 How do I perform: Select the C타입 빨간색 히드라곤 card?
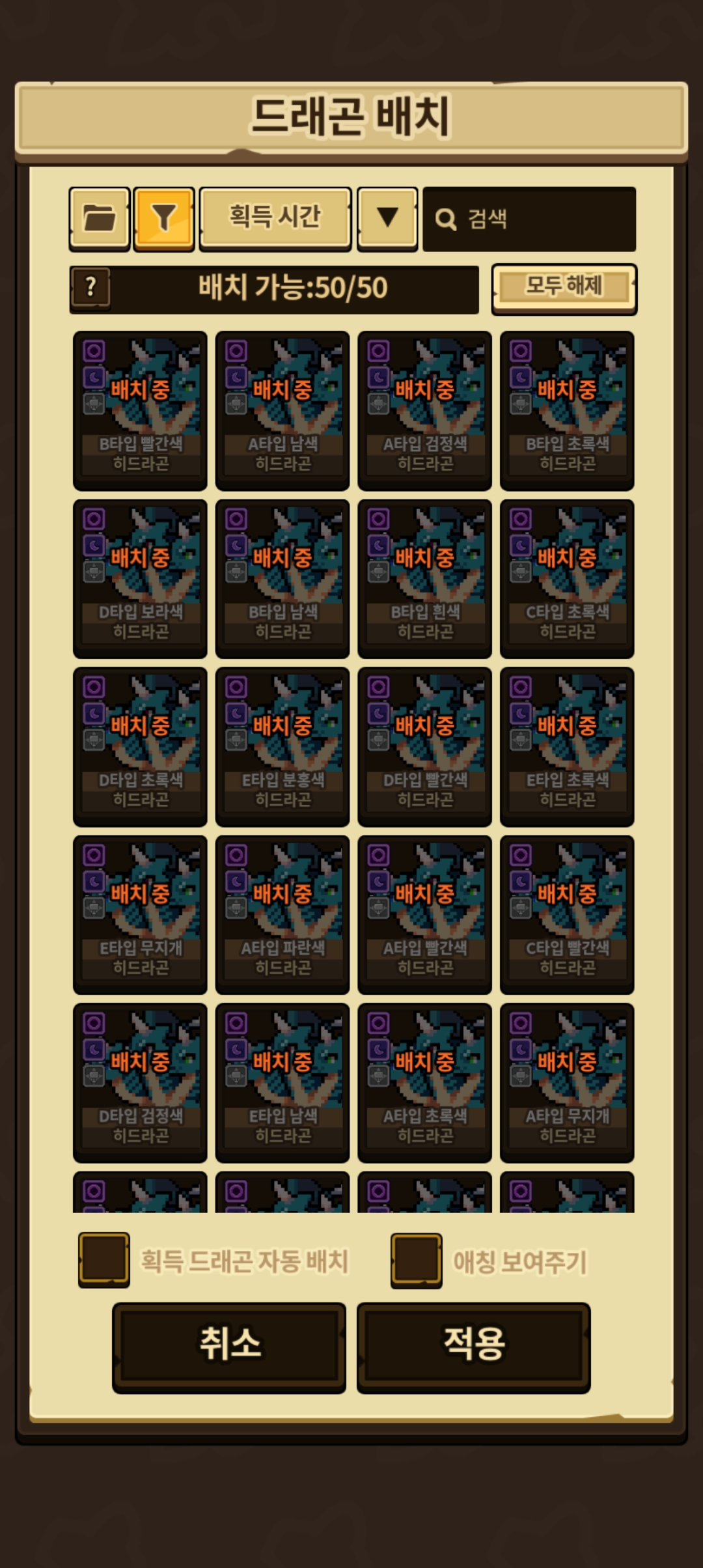[x=567, y=915]
